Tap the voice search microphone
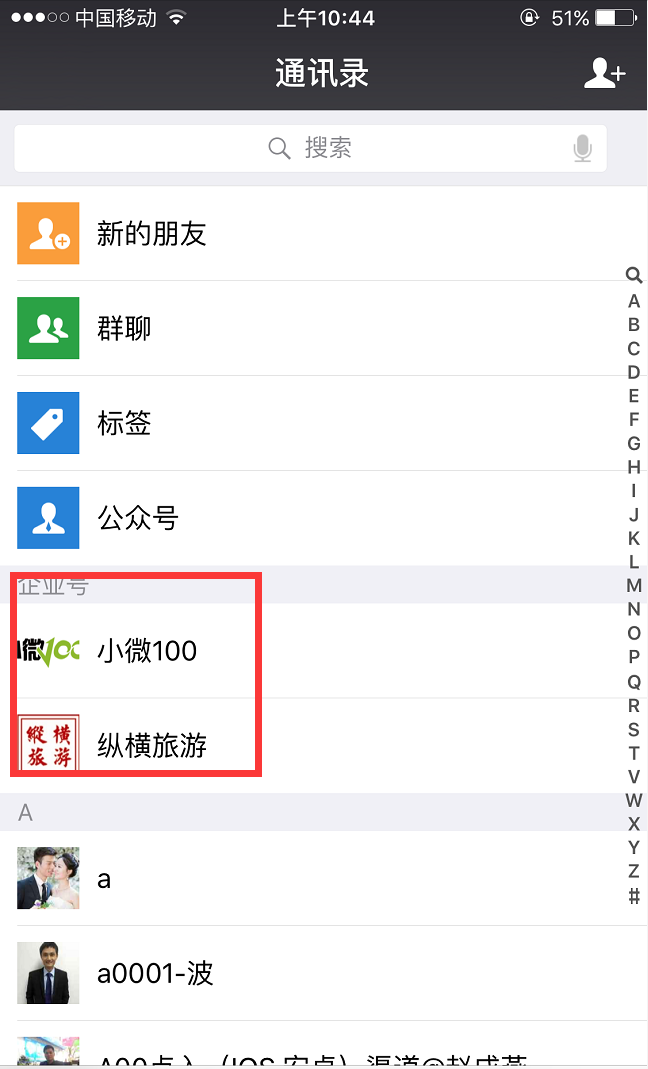Image resolution: width=648 pixels, height=1069 pixels. click(x=583, y=148)
